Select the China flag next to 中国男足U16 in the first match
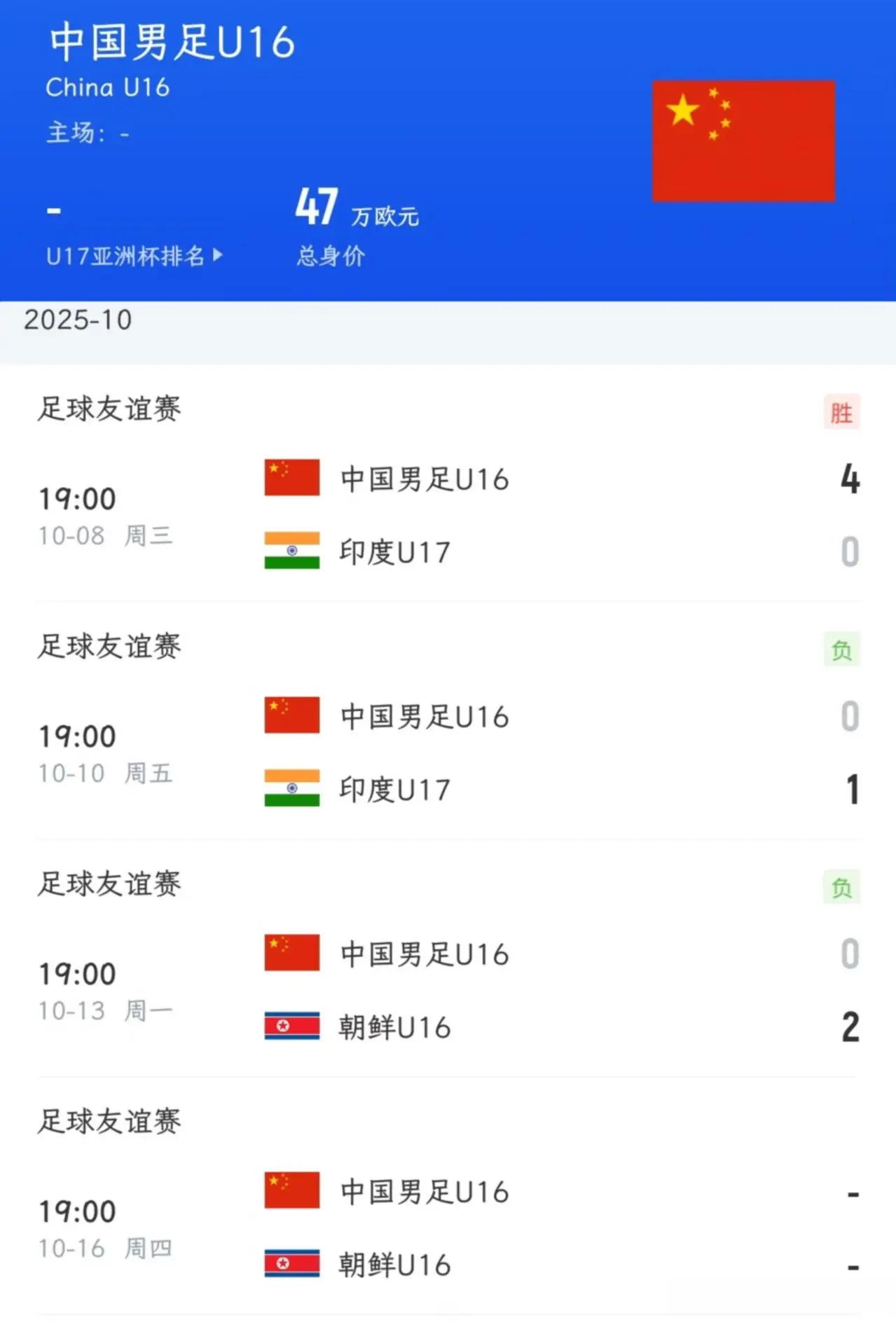This screenshot has height=1325, width=896. [291, 477]
